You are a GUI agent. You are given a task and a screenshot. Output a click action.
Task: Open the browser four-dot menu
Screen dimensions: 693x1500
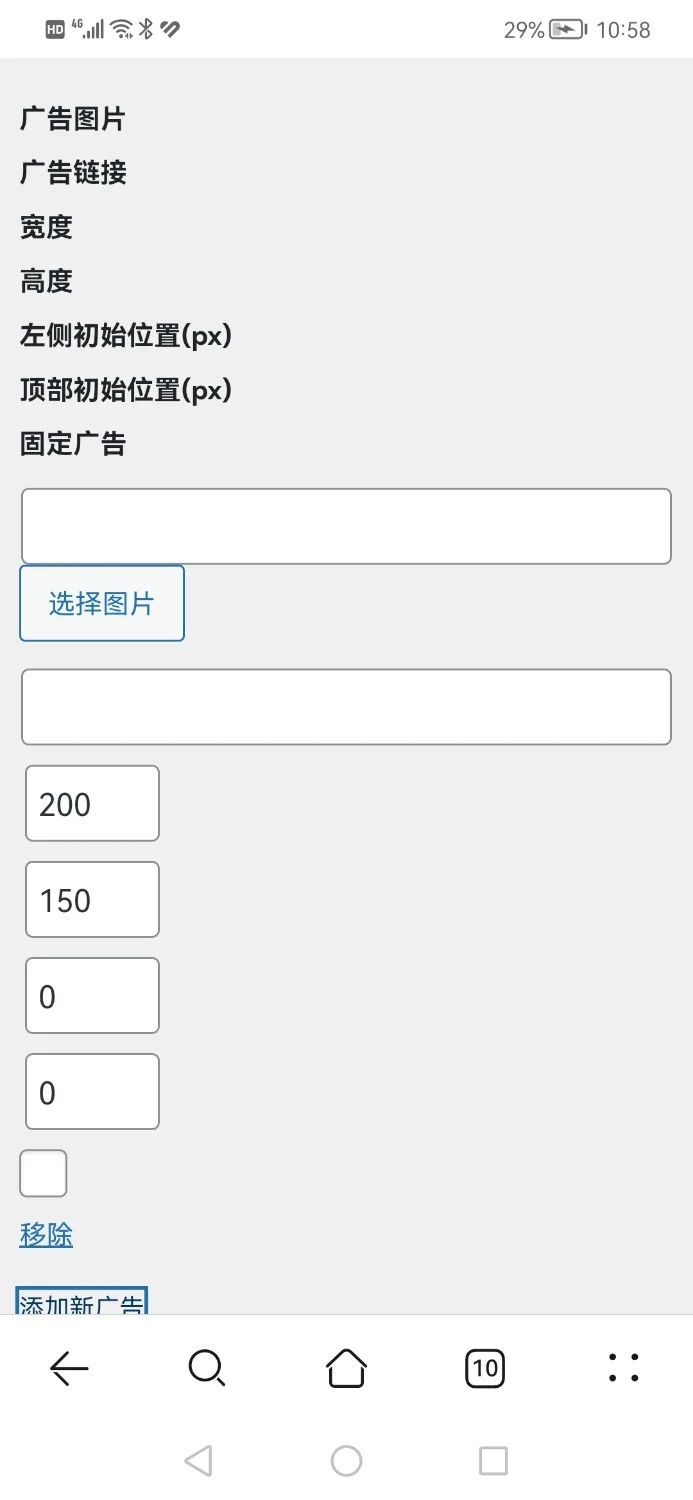tap(623, 1368)
